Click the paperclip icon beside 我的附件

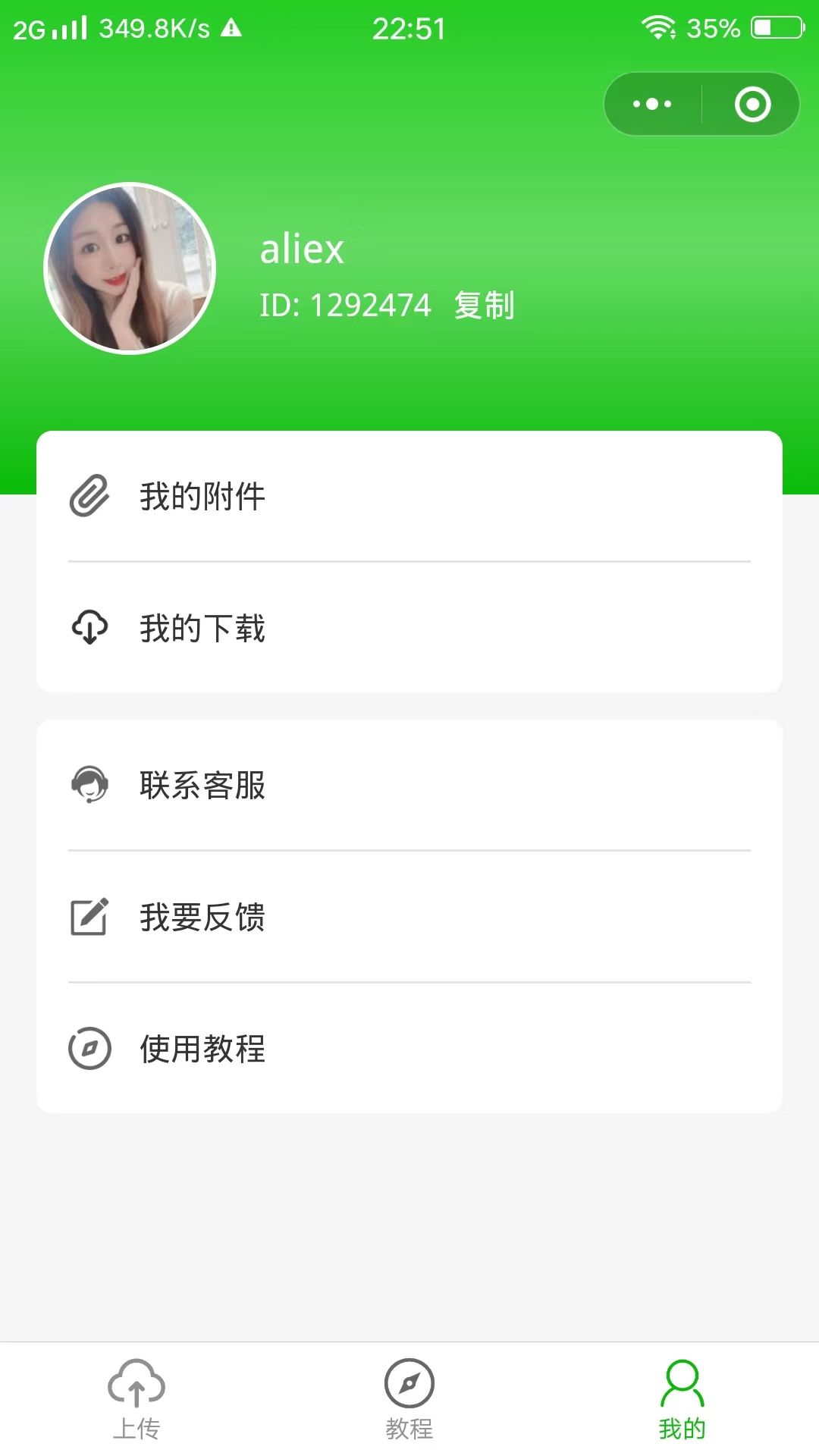[x=89, y=495]
